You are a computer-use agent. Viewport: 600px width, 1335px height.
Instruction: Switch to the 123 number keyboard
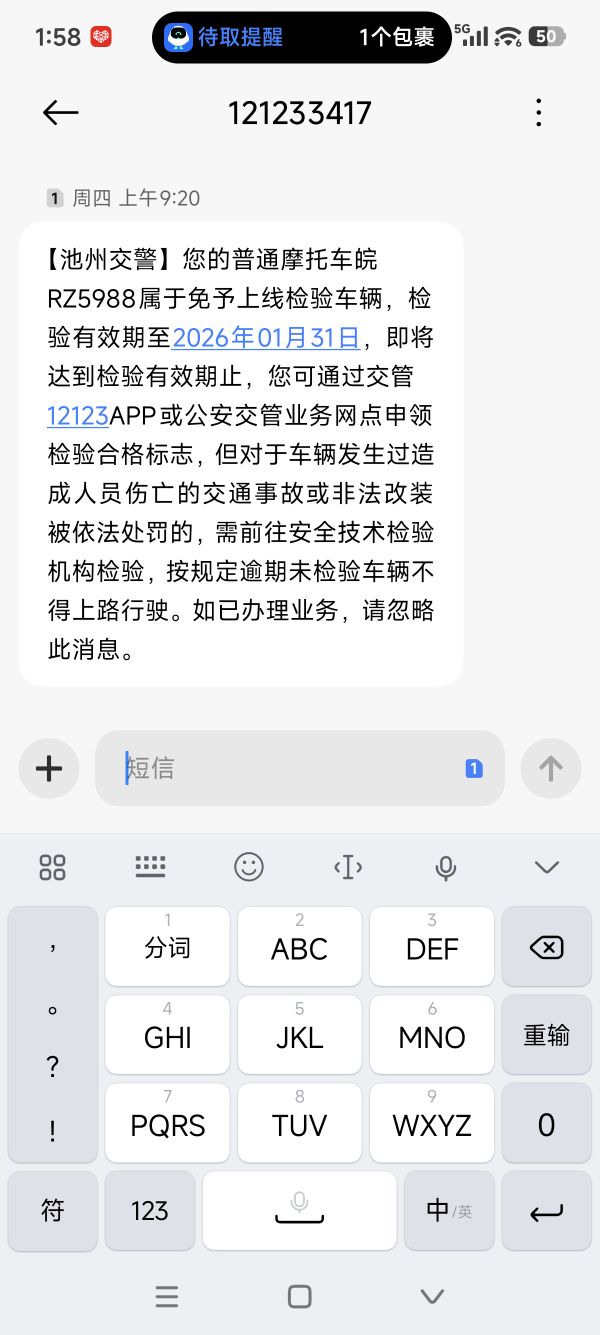(x=149, y=1211)
